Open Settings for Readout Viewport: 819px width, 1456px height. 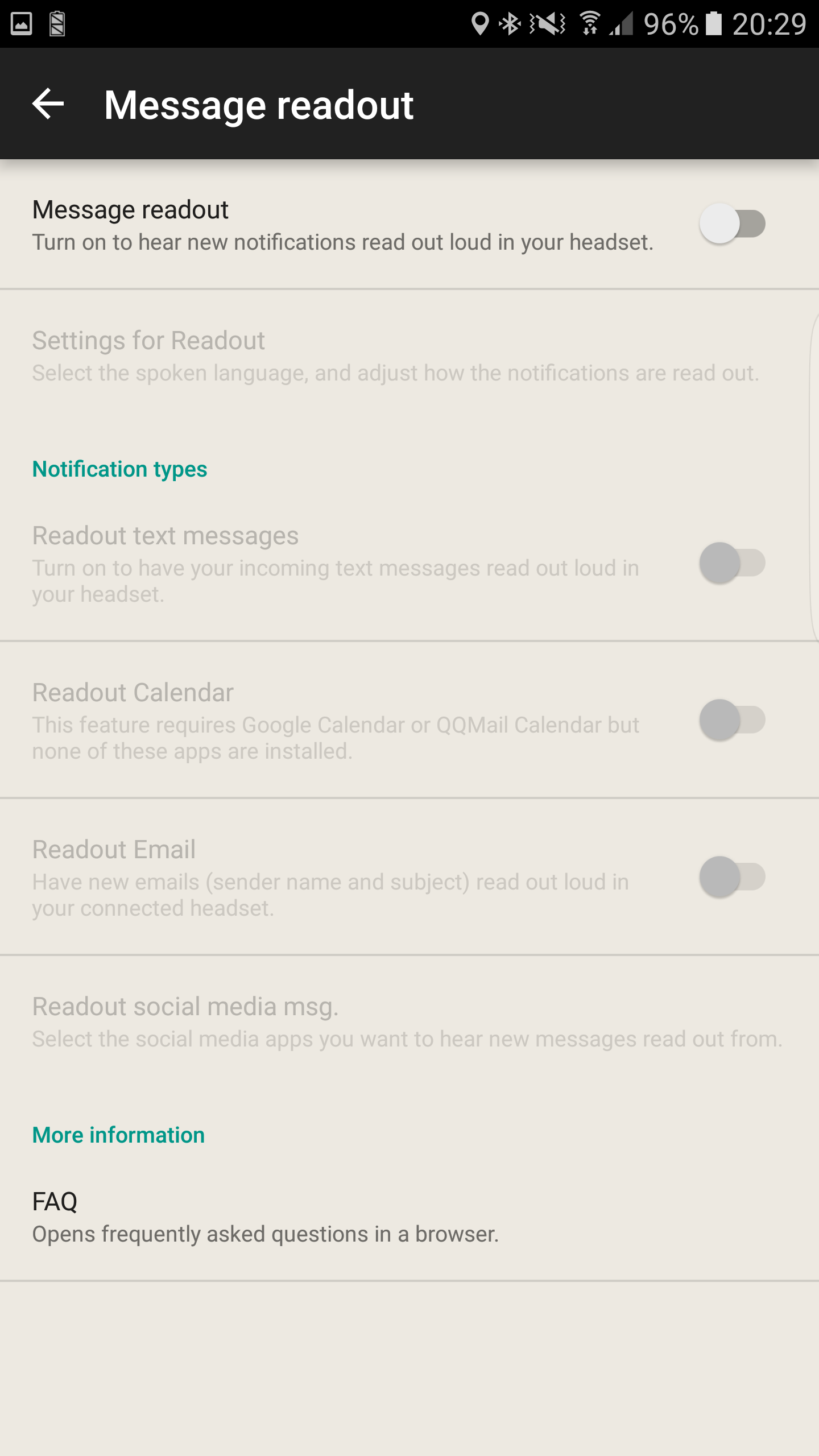(x=395, y=355)
